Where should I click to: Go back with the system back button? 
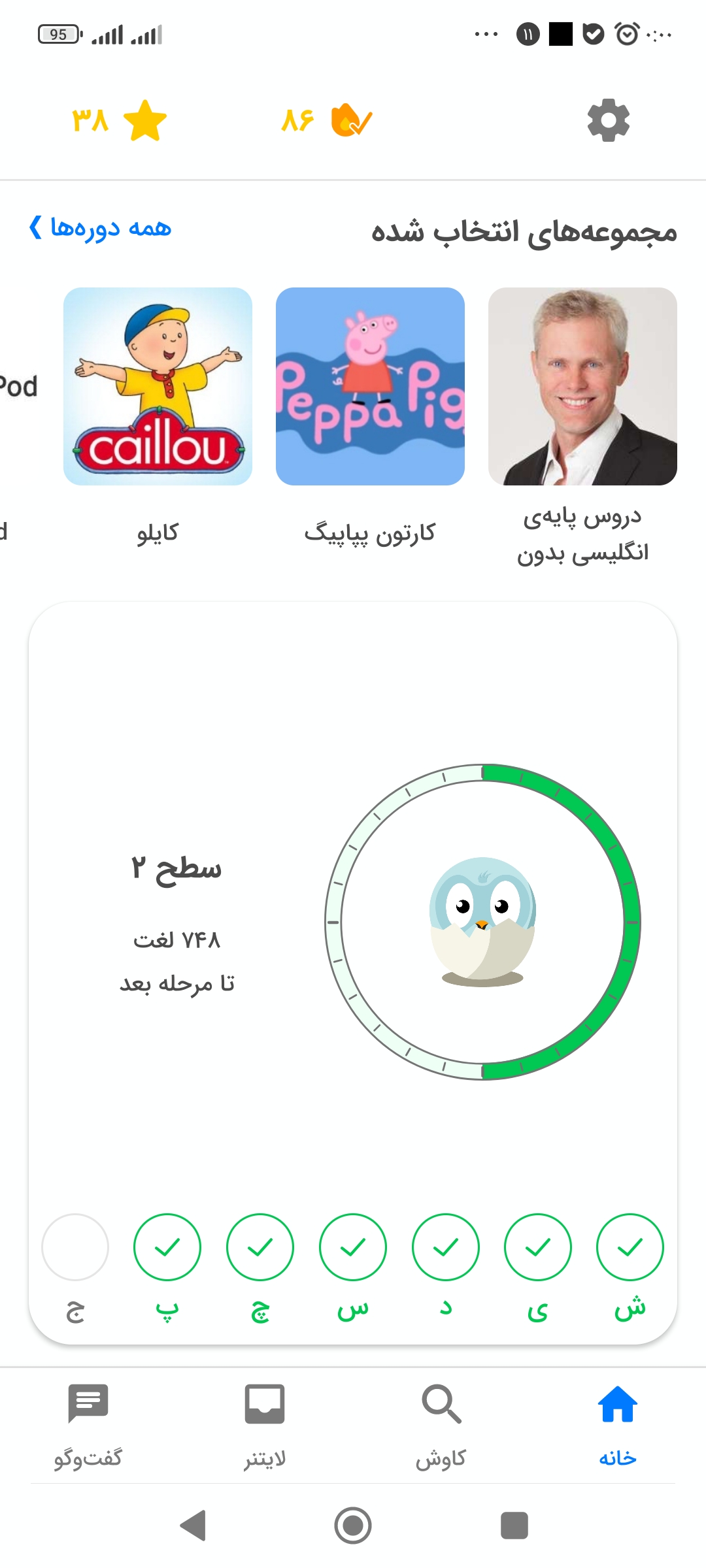193,1526
